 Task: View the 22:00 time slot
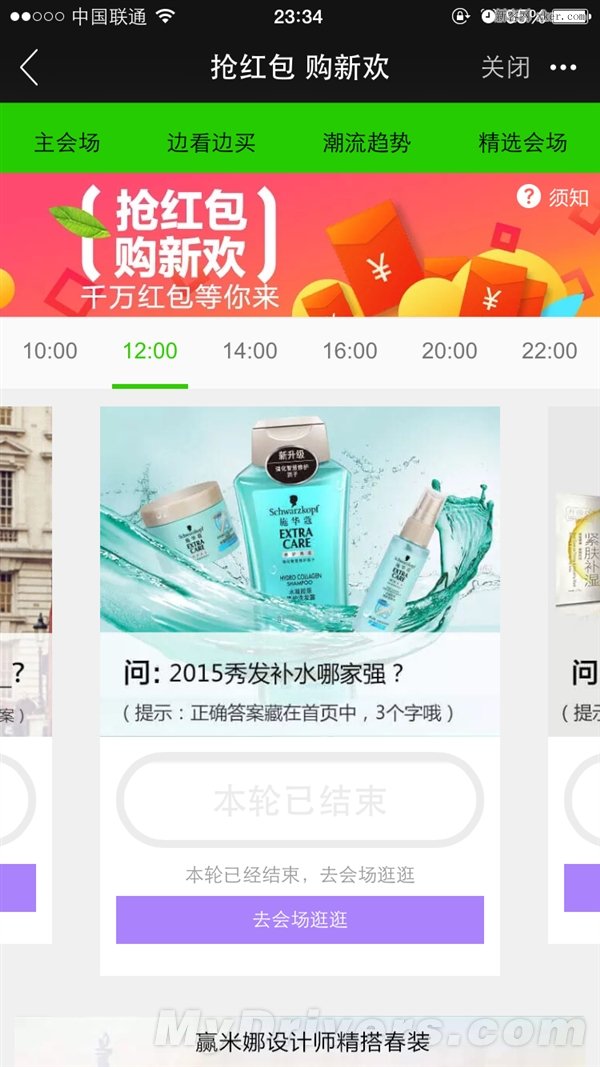(549, 351)
